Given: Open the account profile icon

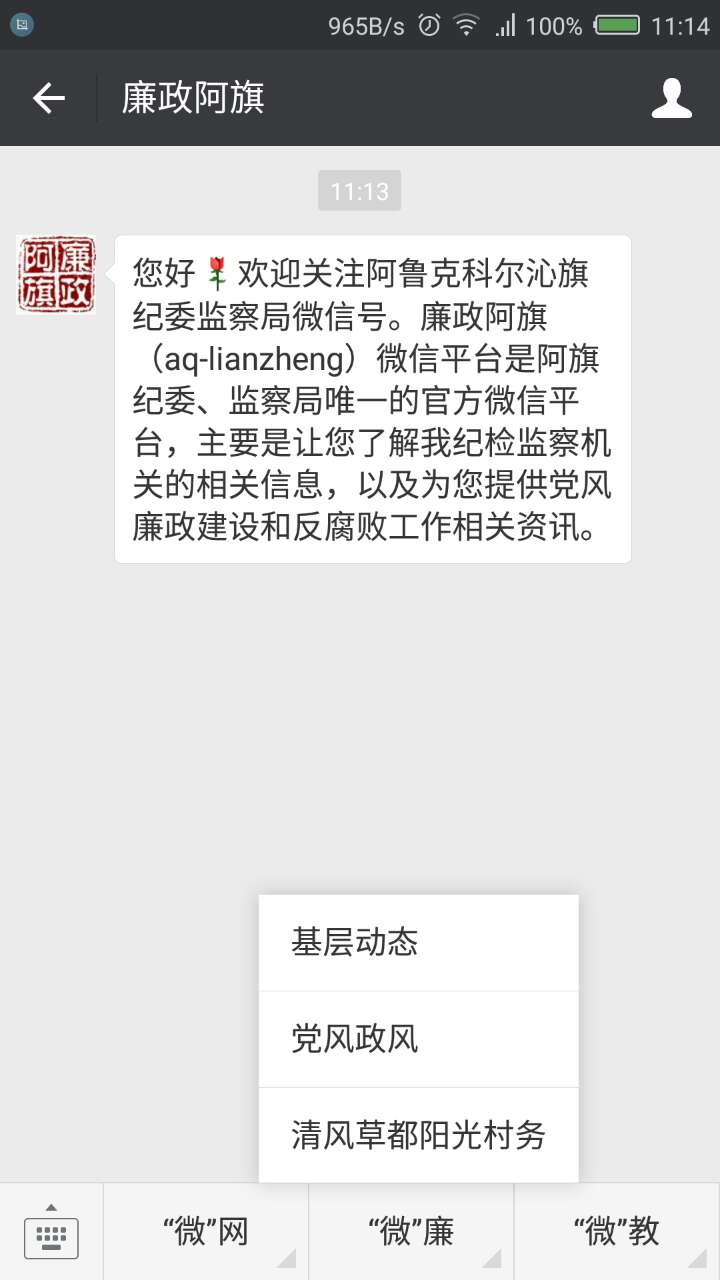Looking at the screenshot, I should (672, 98).
